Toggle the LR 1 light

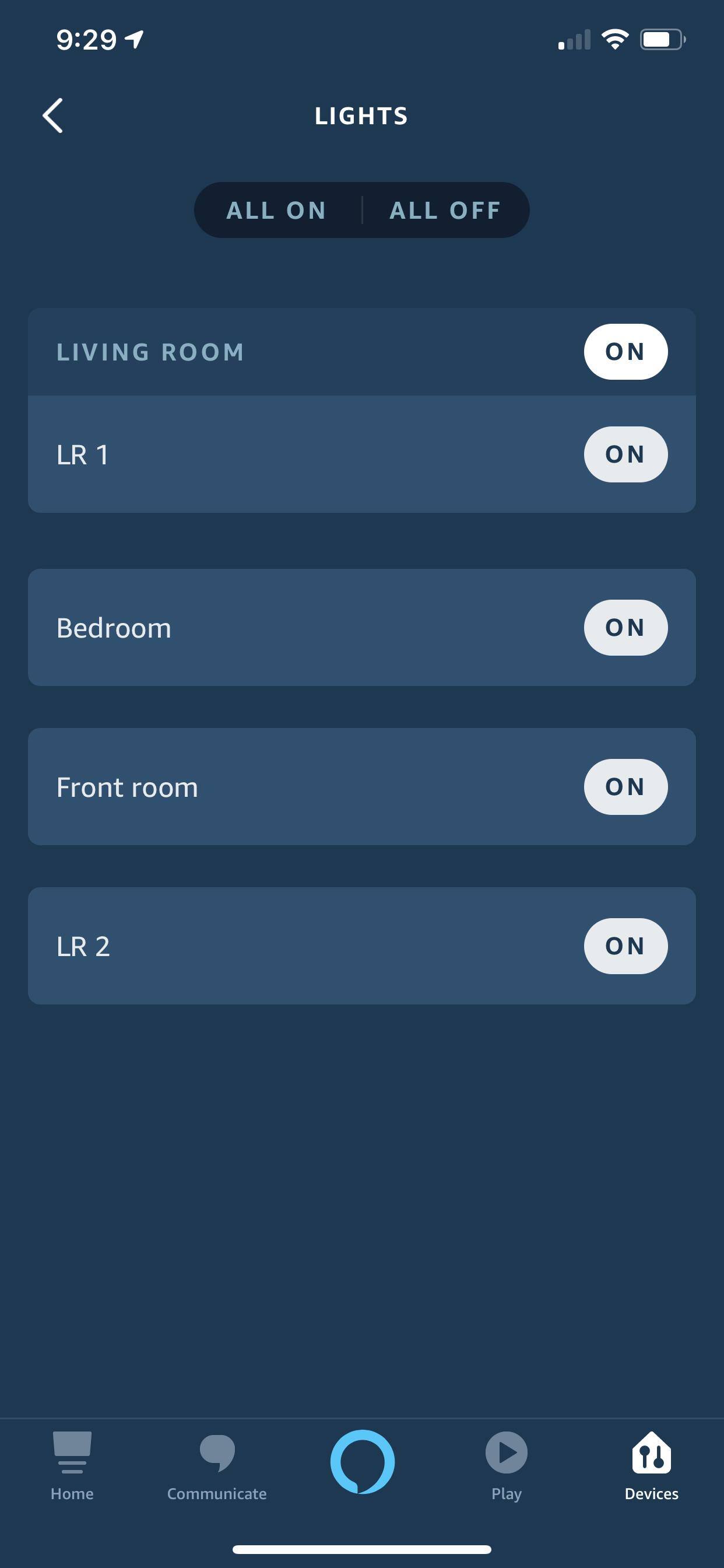(x=625, y=454)
